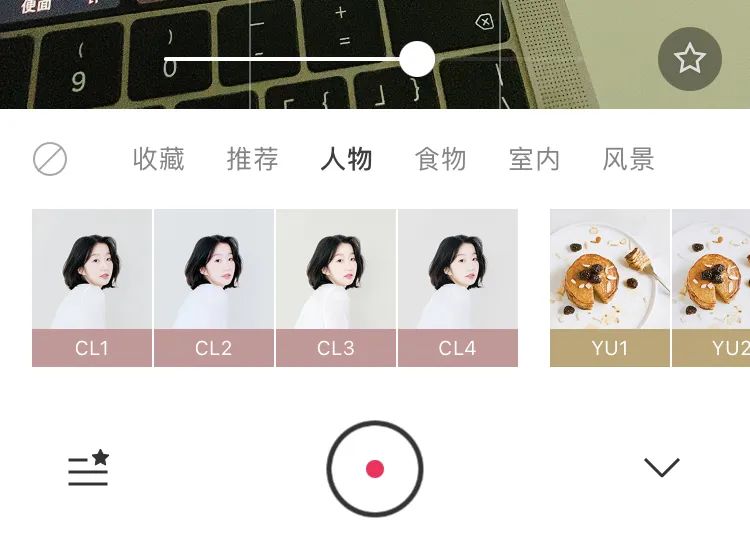Tap the shutter record button
The width and height of the screenshot is (750, 551).
(x=375, y=469)
